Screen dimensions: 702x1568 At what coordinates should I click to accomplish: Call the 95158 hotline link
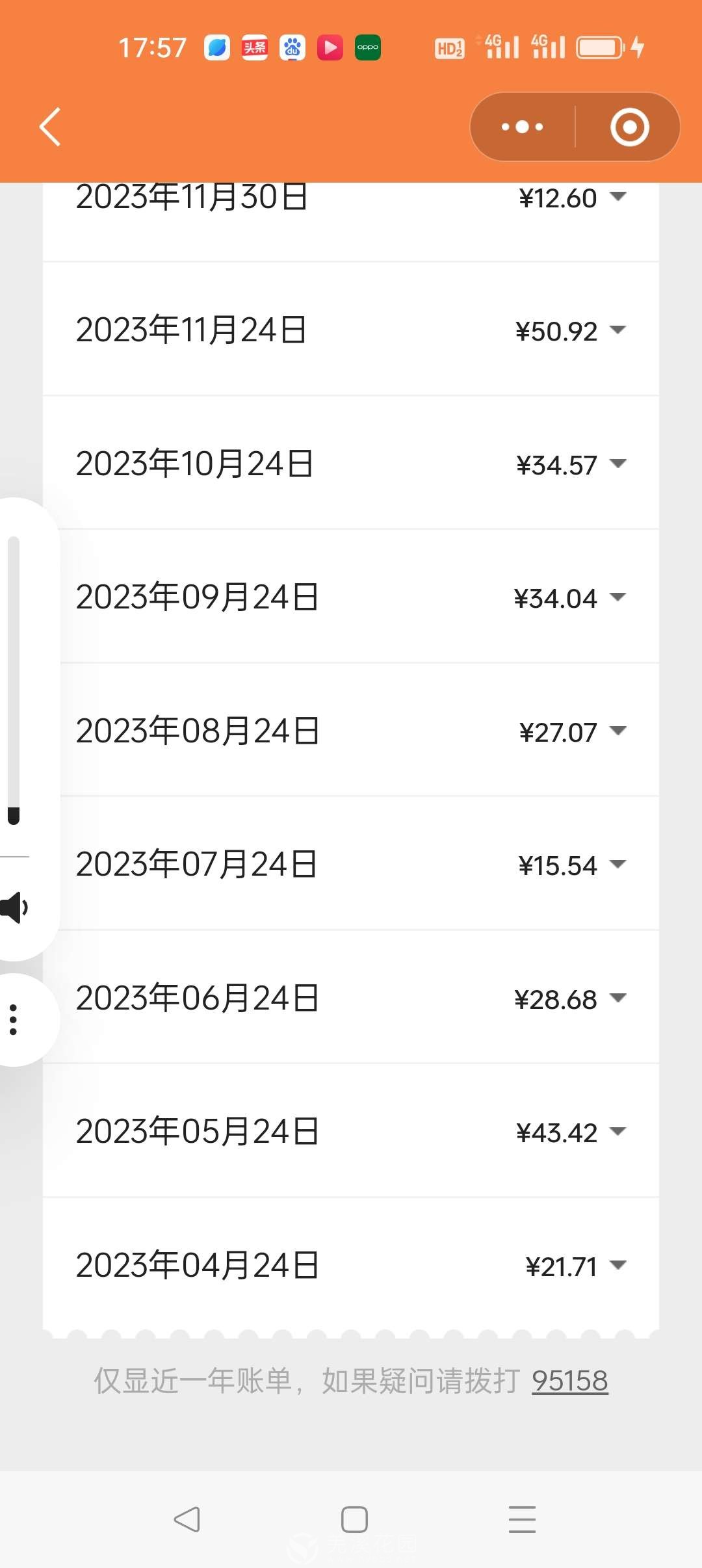pyautogui.click(x=569, y=1381)
